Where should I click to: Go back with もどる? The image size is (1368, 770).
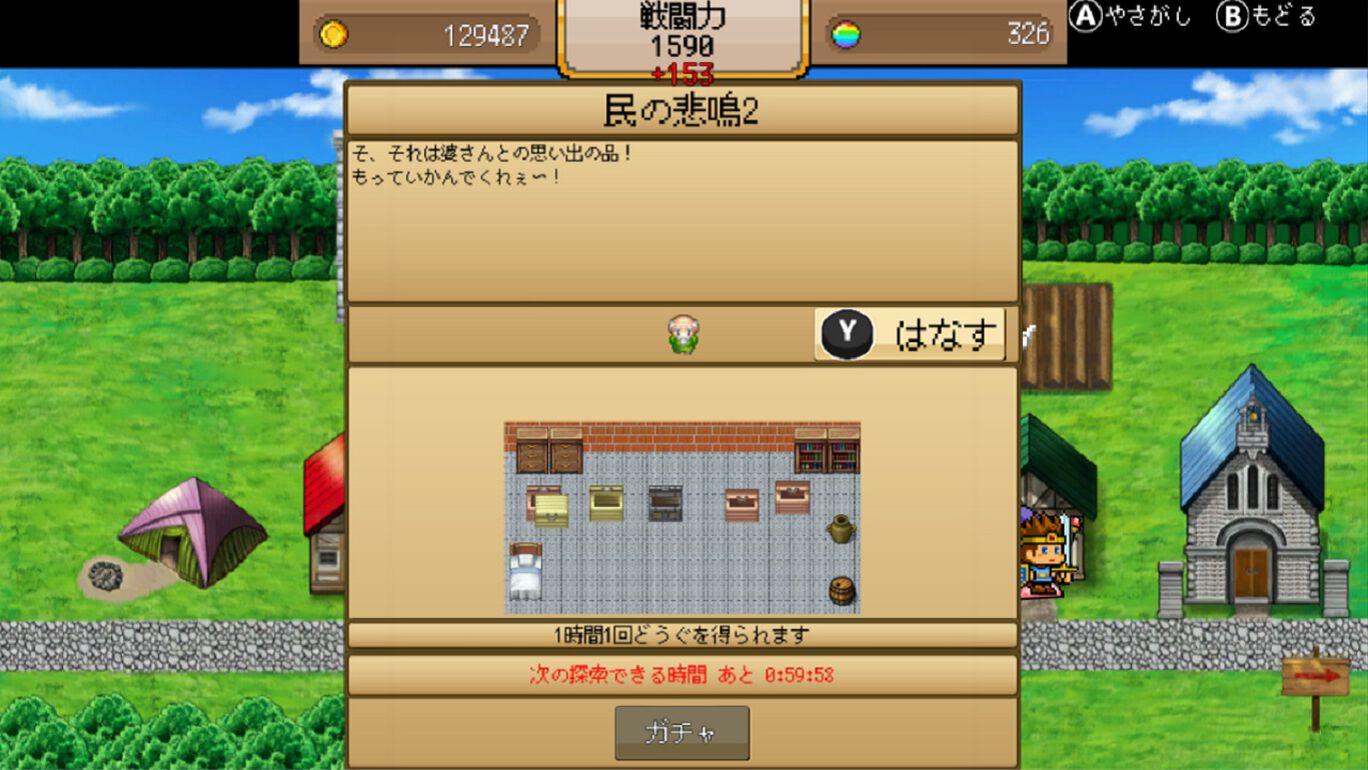(x=1266, y=16)
